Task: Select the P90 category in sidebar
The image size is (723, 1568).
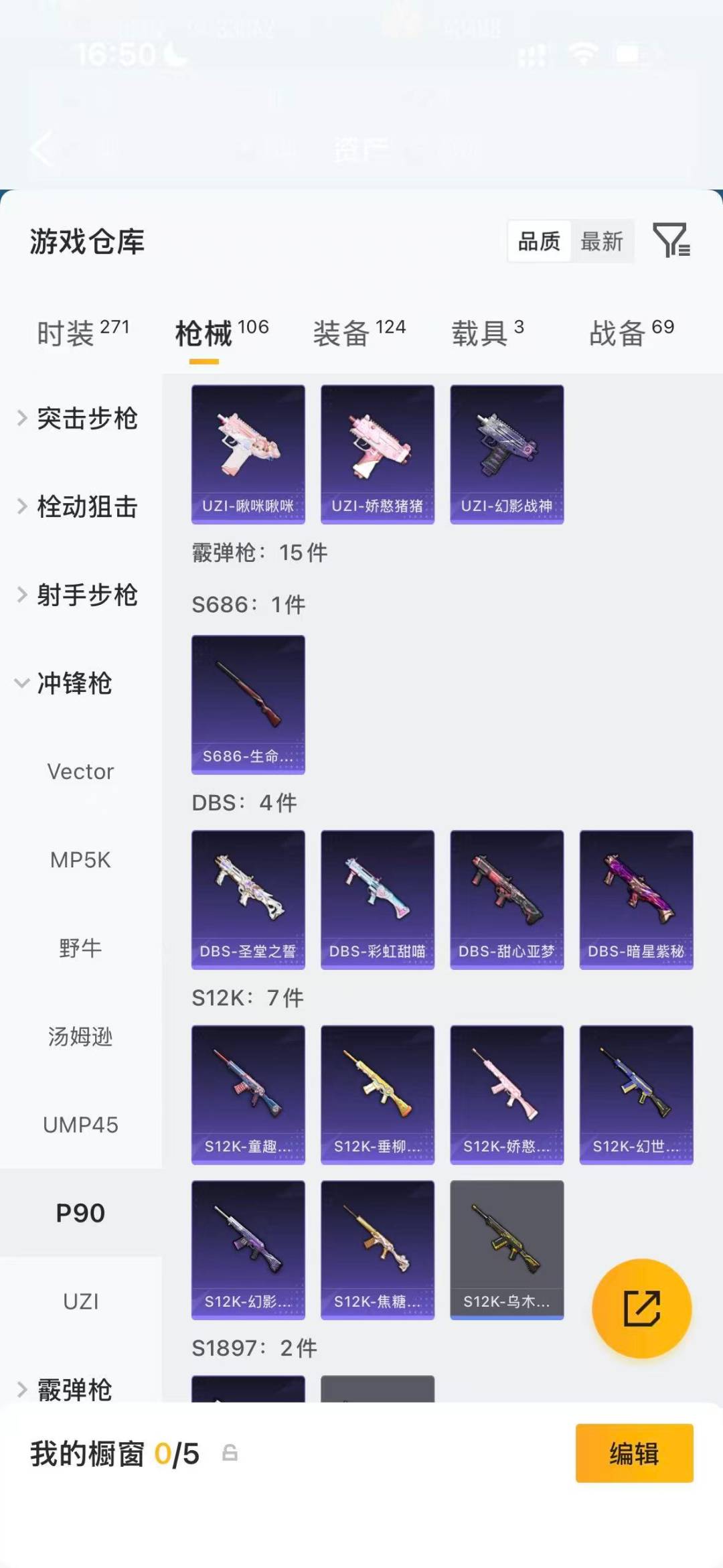Action: 81,1212
